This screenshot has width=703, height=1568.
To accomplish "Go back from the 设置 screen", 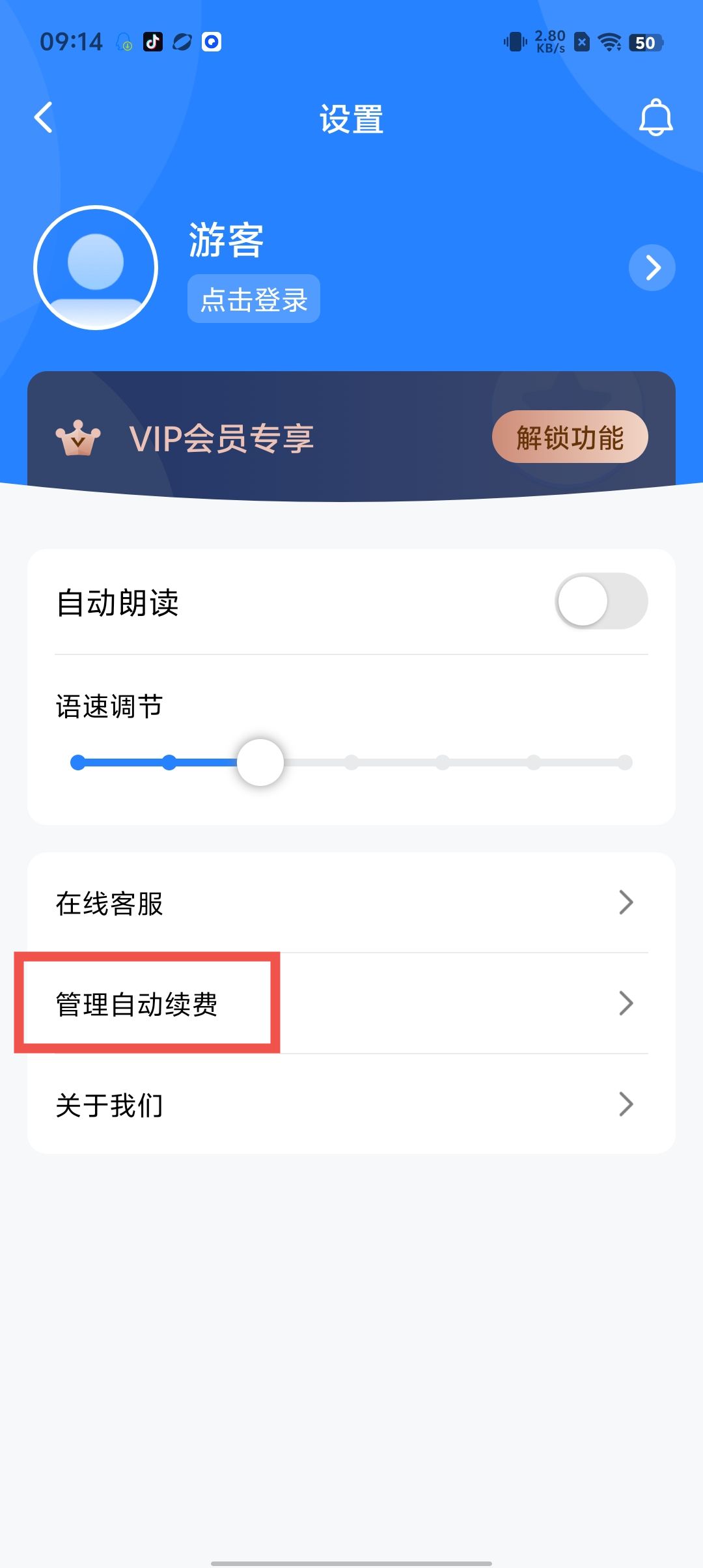I will [44, 118].
